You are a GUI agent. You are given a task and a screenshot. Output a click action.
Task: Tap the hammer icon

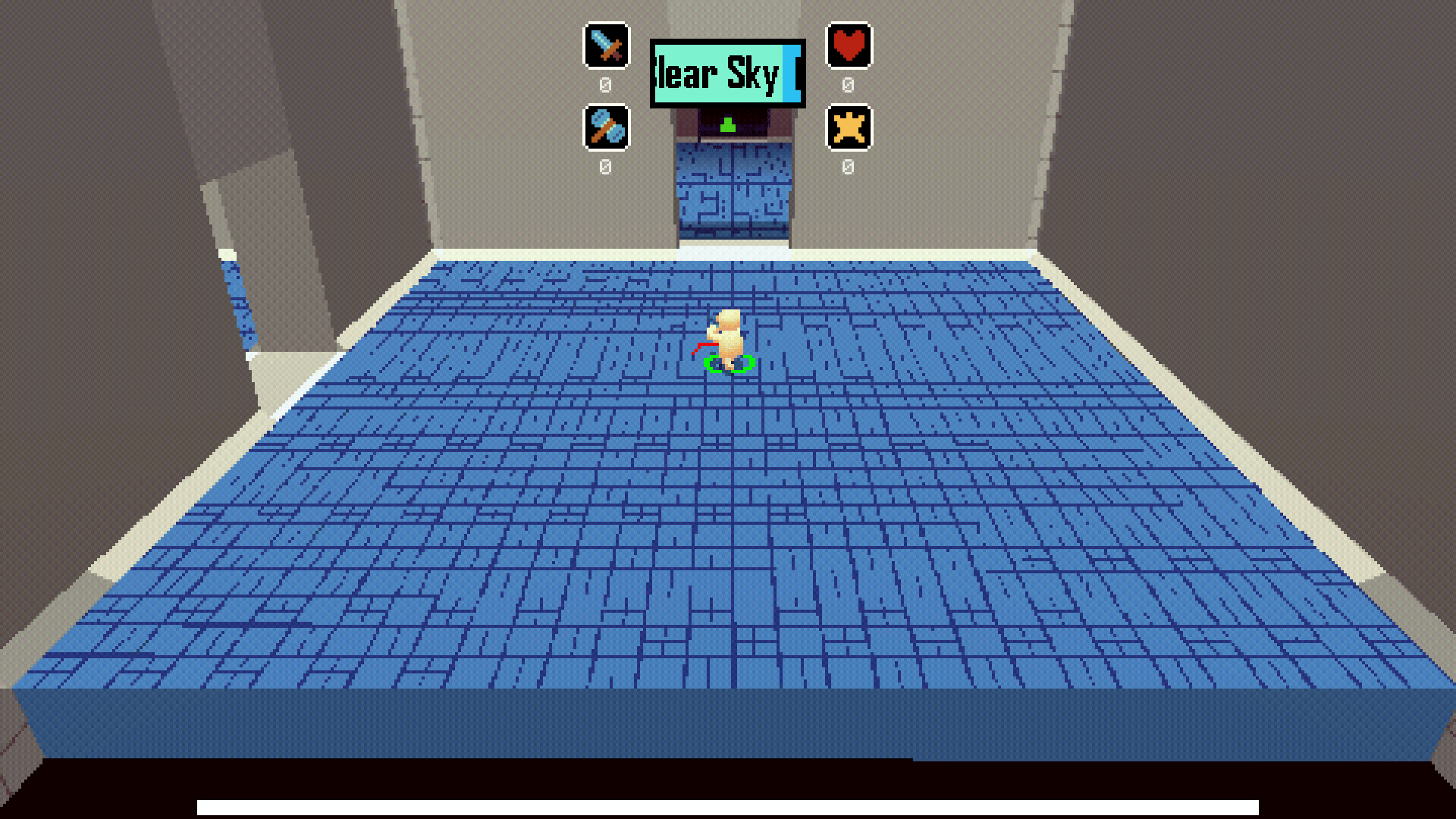pyautogui.click(x=606, y=127)
